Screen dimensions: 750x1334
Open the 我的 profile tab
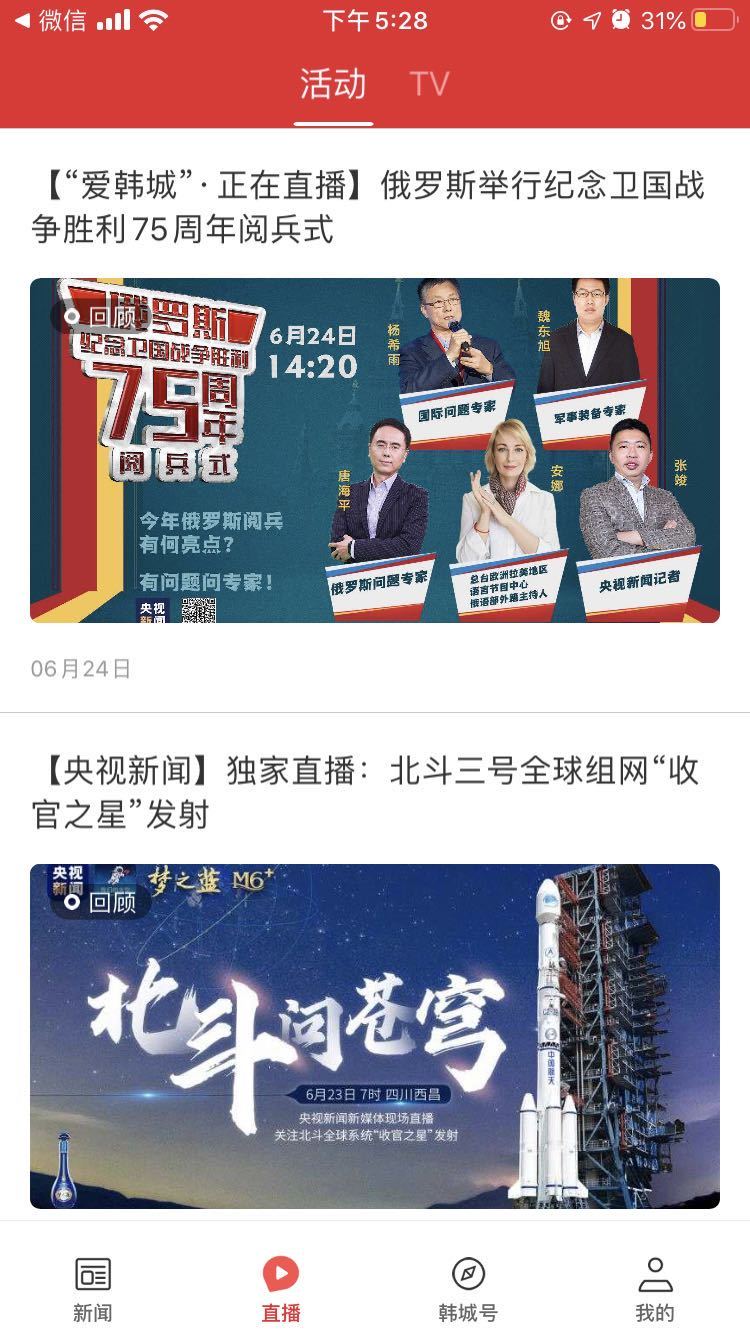(655, 1288)
